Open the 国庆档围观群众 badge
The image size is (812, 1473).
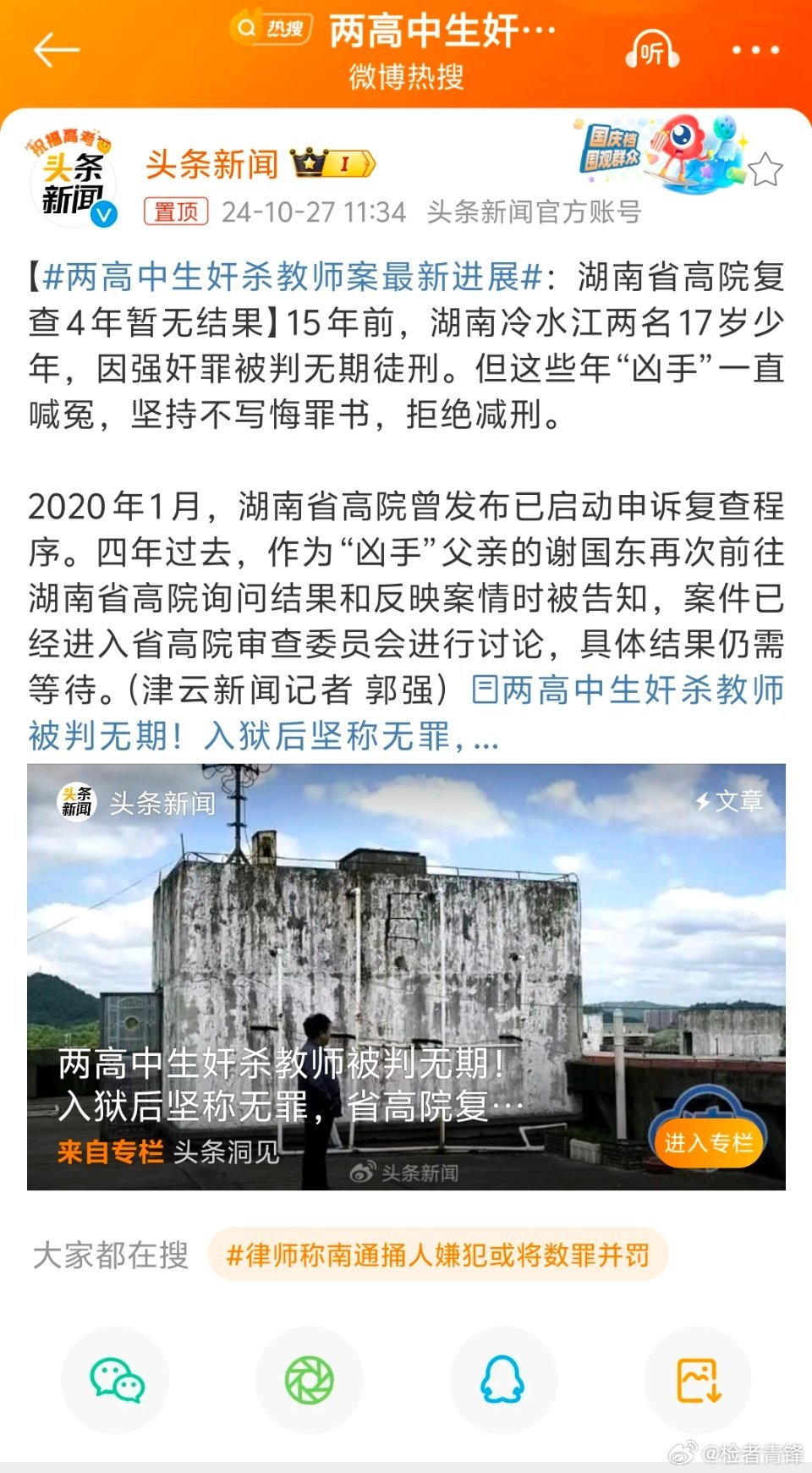(660, 153)
